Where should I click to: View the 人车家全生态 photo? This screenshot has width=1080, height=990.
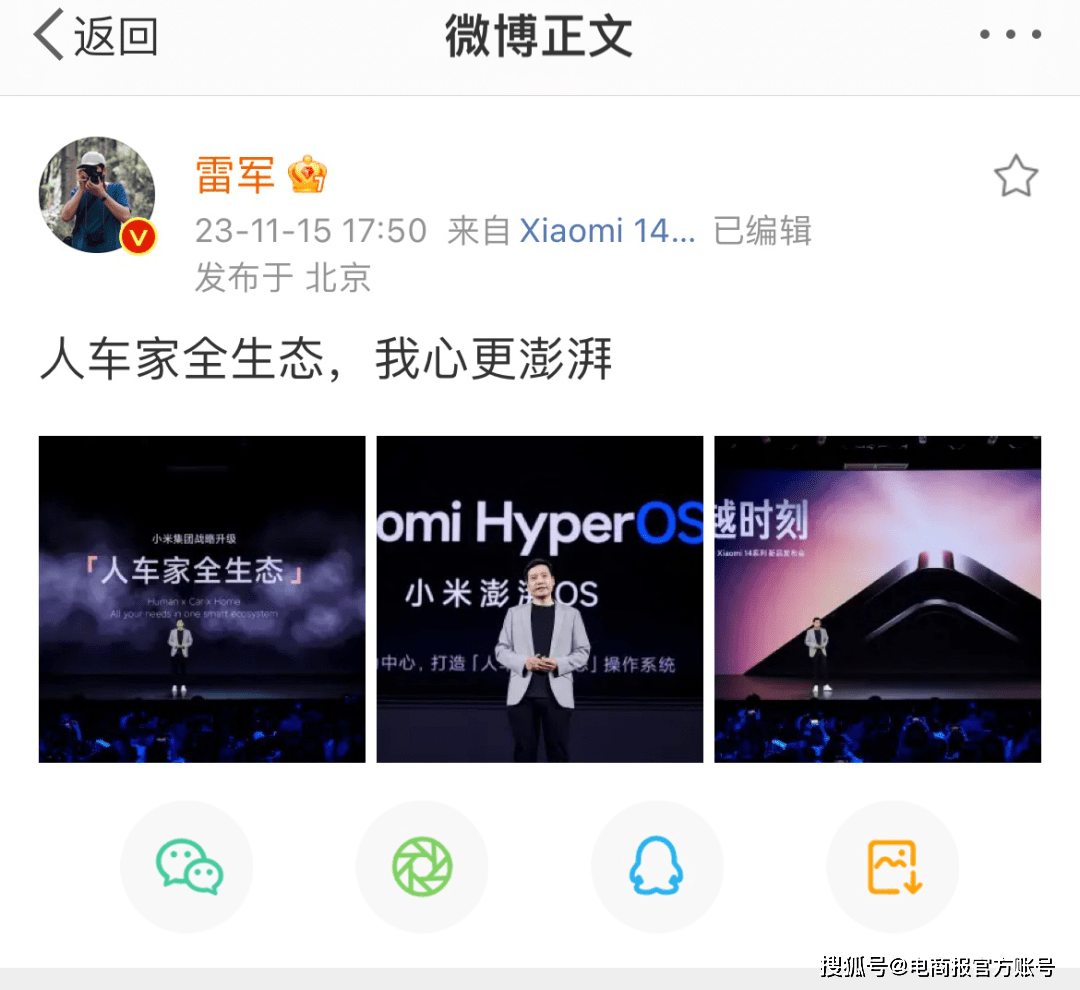[202, 599]
